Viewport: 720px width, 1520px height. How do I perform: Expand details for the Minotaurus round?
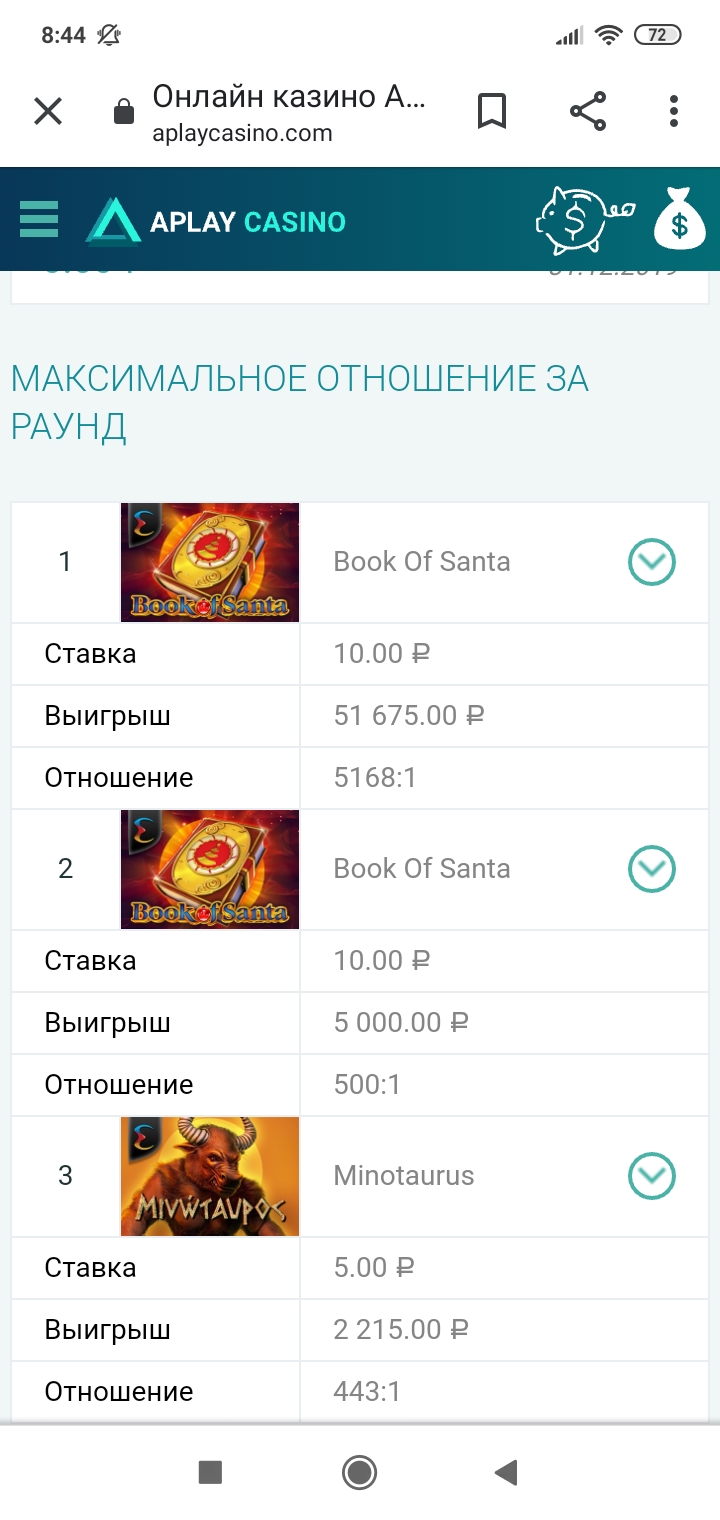[x=651, y=1176]
